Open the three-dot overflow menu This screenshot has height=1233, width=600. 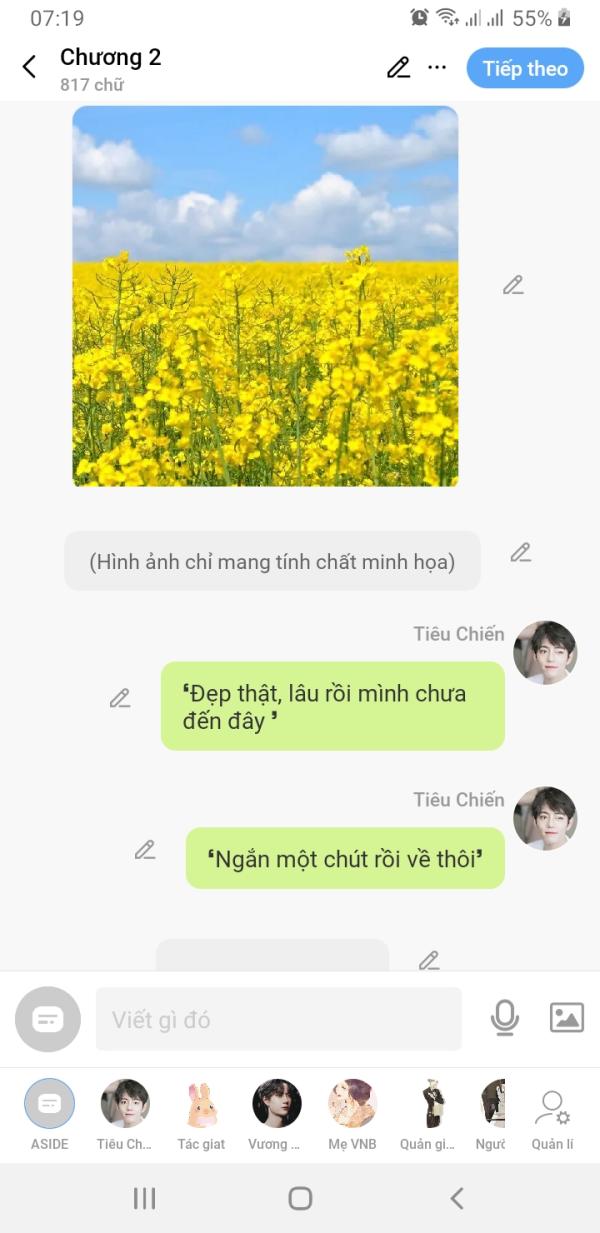[437, 67]
